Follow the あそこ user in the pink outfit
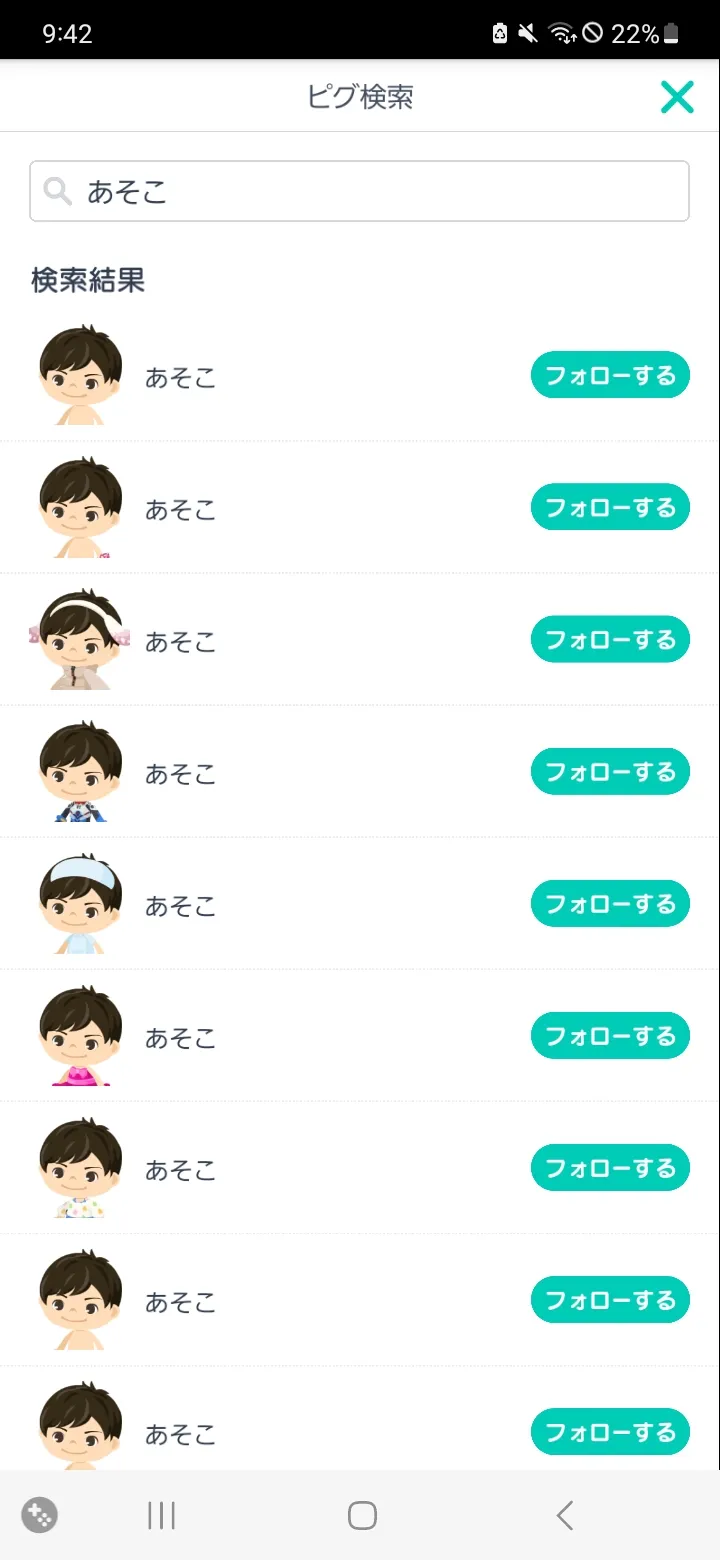The width and height of the screenshot is (720, 1560). (x=610, y=1036)
